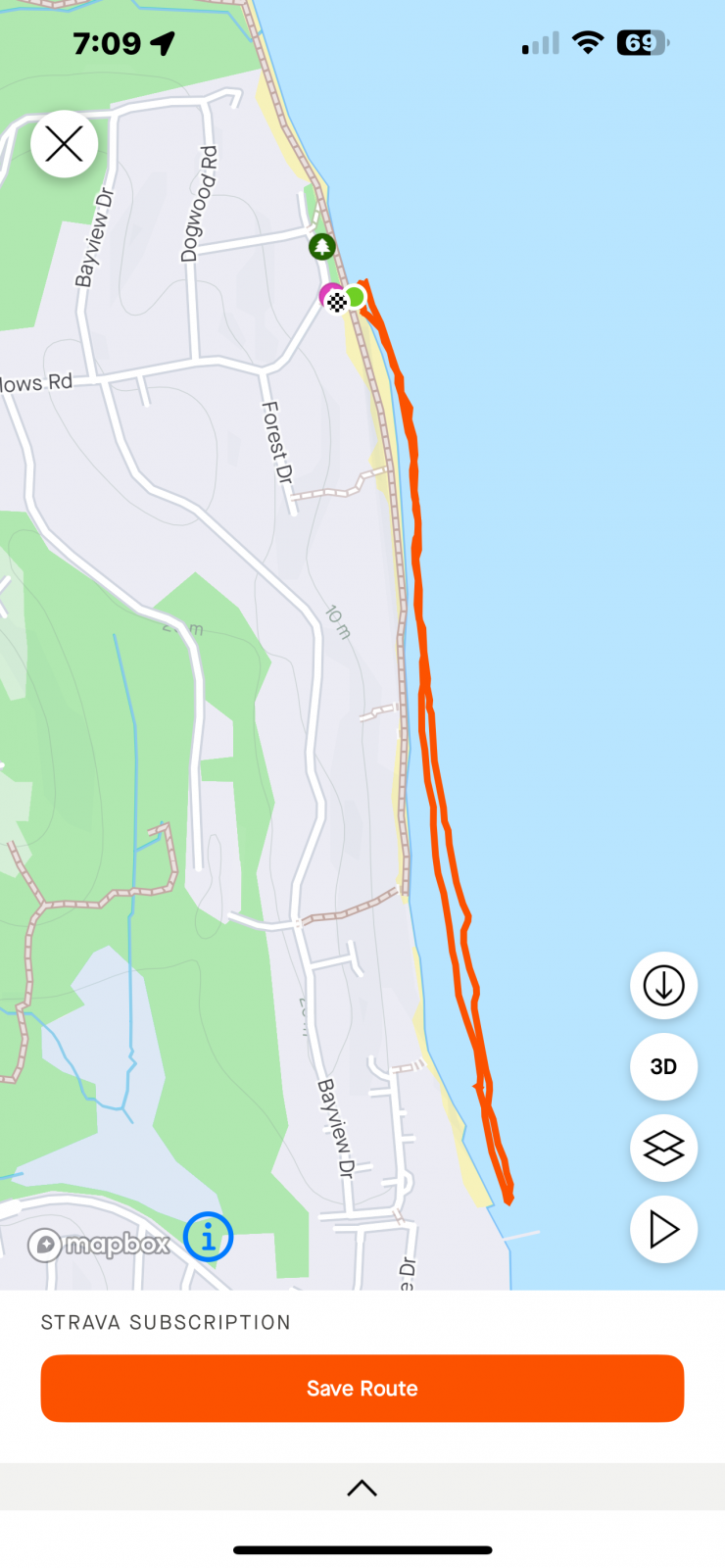Expand the bottom sheet chevron

(362, 1488)
